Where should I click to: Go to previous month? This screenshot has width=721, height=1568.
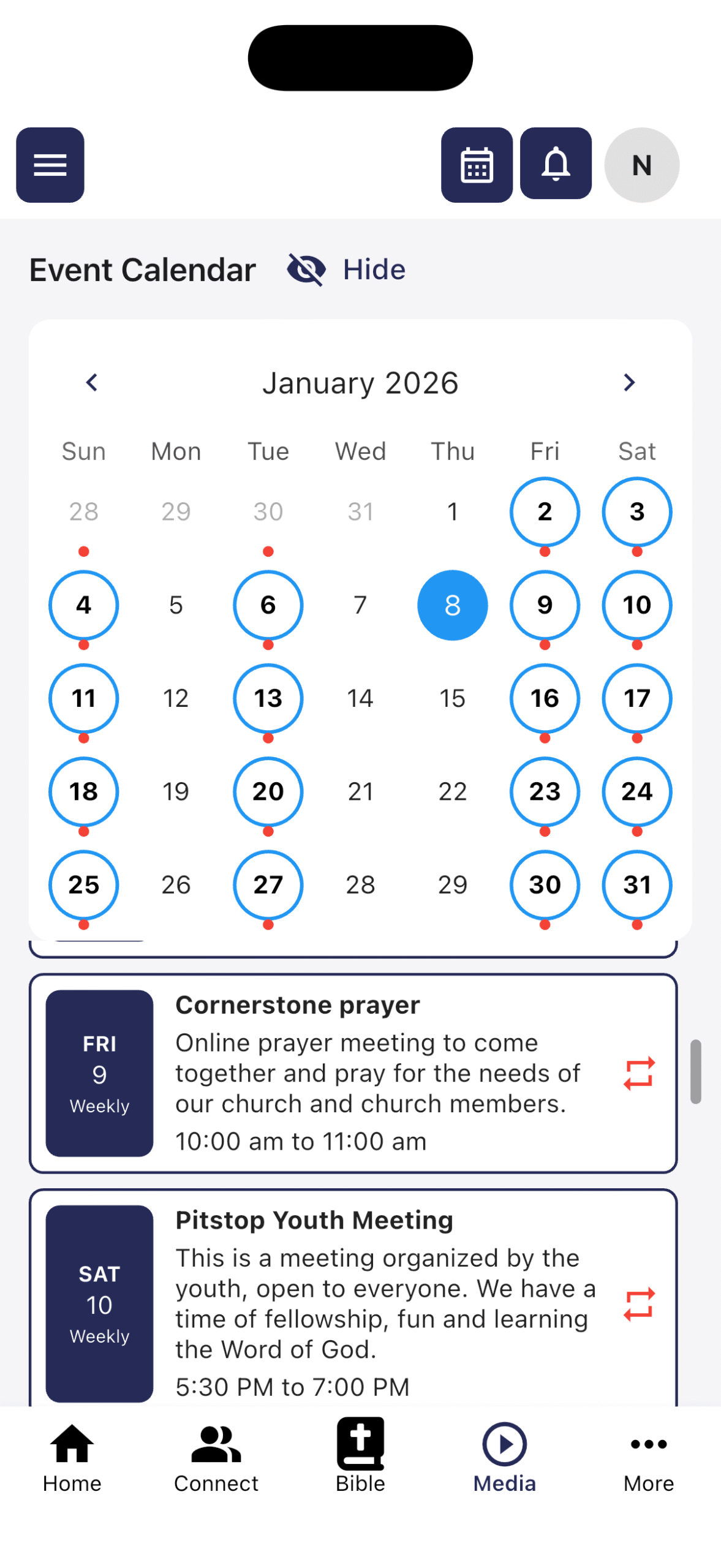pyautogui.click(x=92, y=383)
